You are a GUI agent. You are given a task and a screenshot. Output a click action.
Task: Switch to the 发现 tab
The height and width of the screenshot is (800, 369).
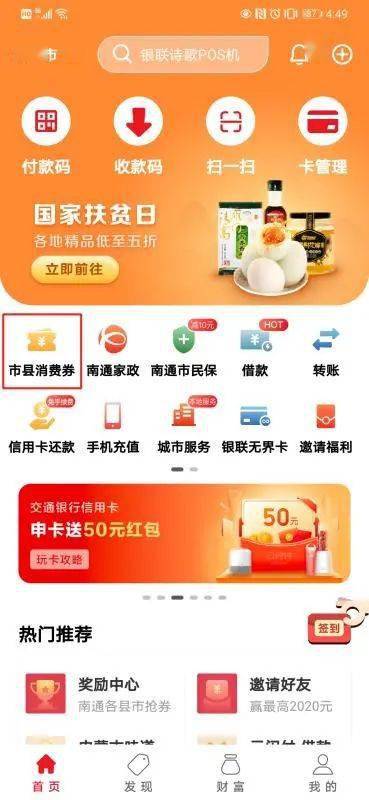coord(138,773)
